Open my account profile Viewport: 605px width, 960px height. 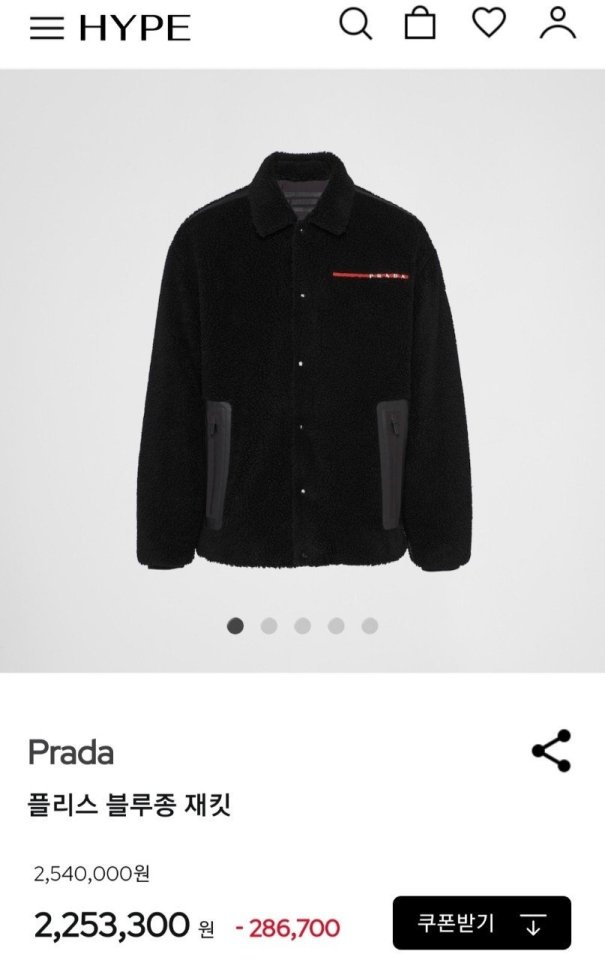tap(557, 23)
